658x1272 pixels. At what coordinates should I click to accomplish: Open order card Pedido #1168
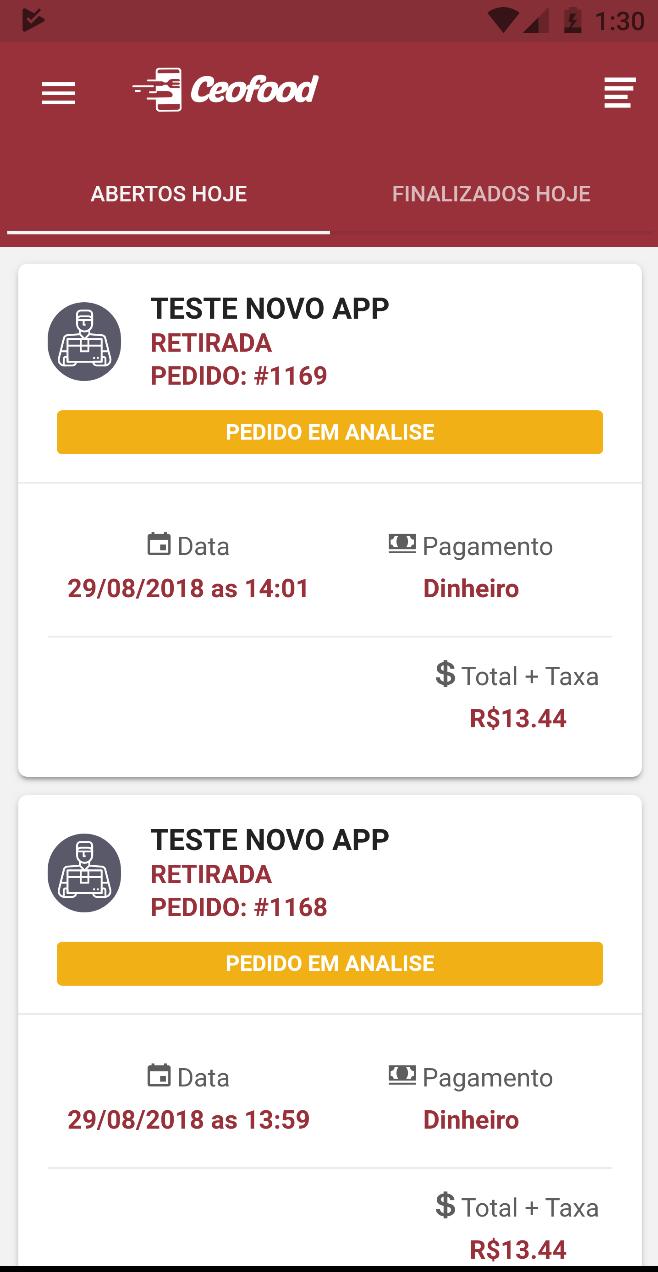click(x=330, y=1030)
